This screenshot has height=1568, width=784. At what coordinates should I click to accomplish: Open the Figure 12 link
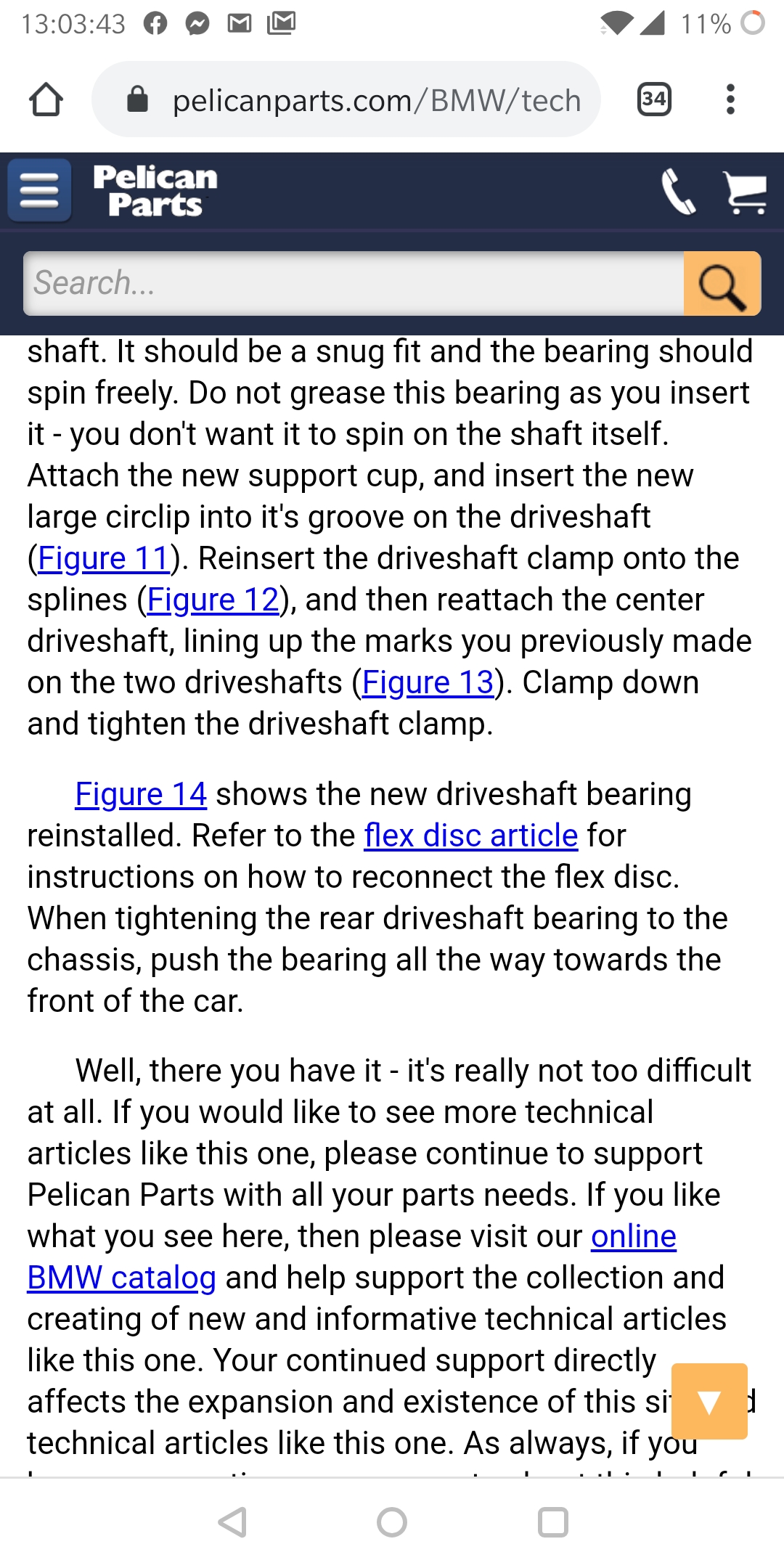click(213, 600)
